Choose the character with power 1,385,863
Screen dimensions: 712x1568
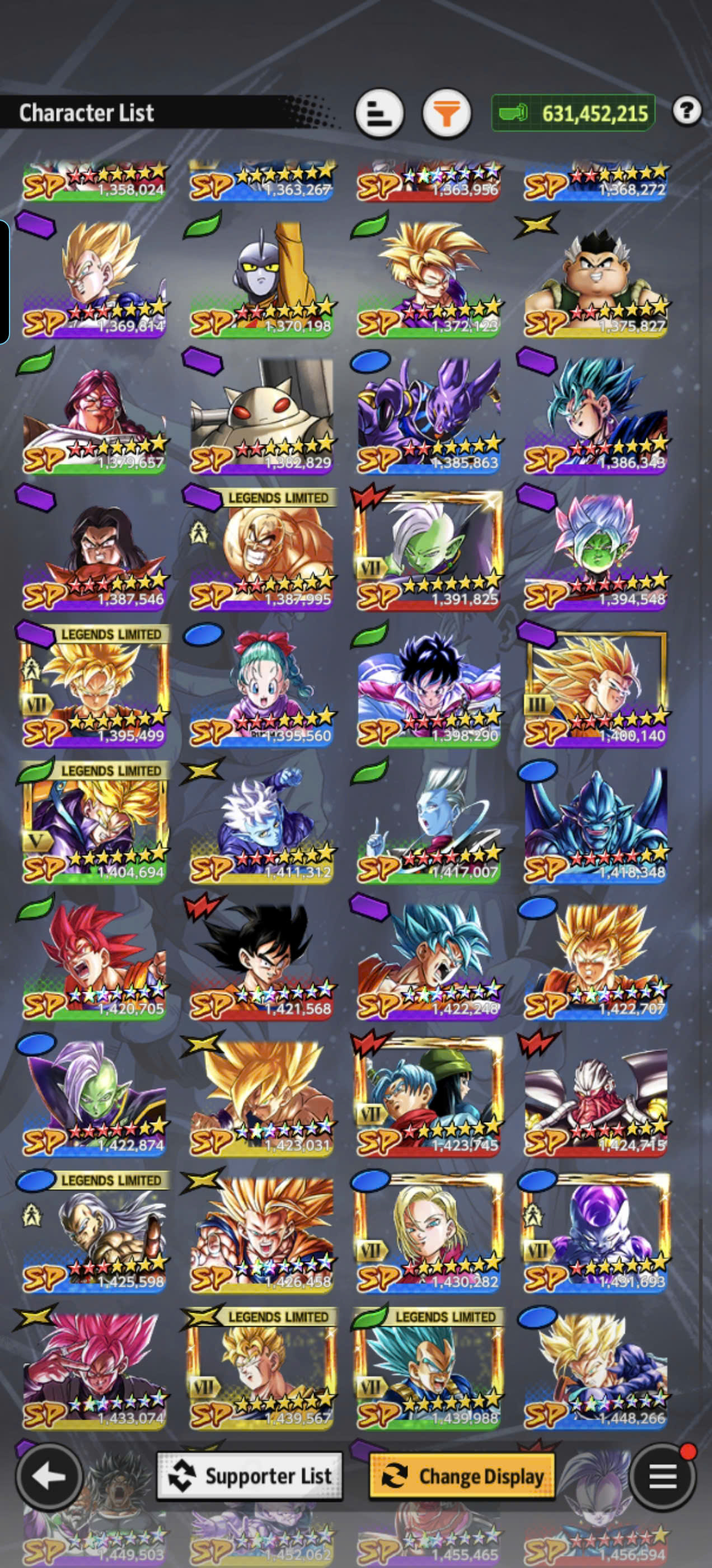pos(429,414)
